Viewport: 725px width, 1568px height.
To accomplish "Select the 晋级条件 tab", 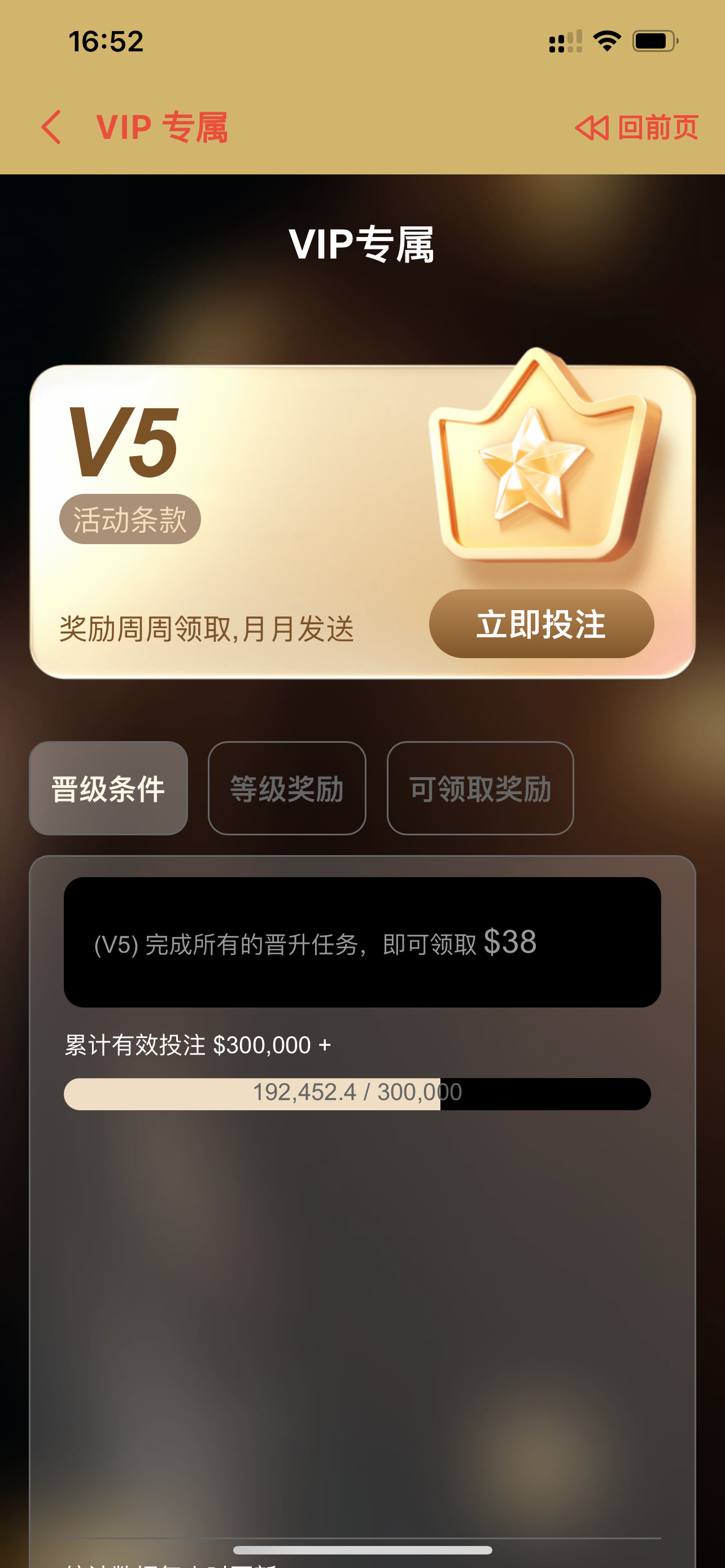I will [x=108, y=789].
